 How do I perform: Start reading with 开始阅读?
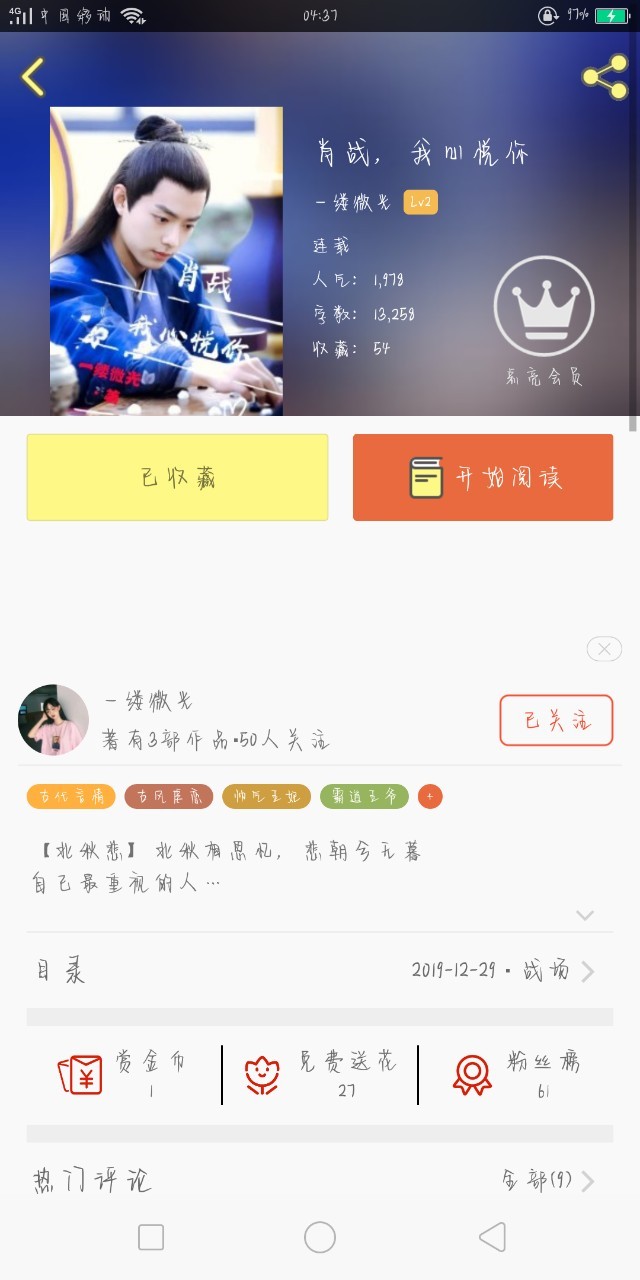[483, 477]
